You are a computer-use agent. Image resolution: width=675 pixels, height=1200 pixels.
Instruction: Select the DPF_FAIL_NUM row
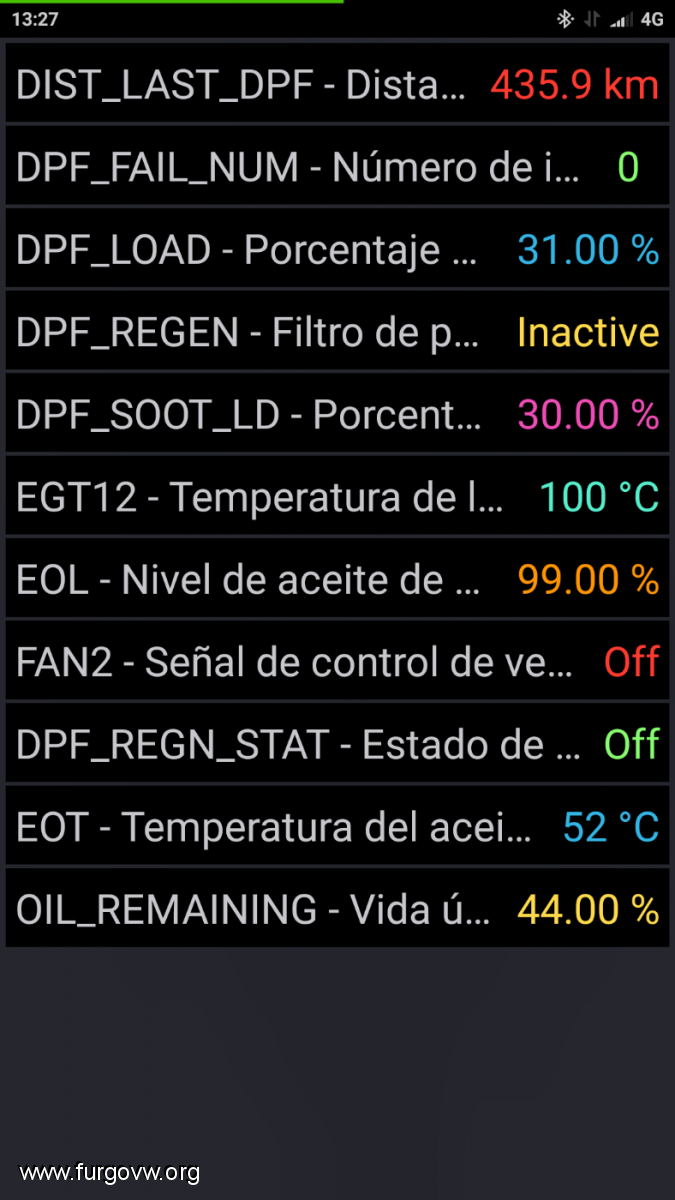pyautogui.click(x=337, y=166)
